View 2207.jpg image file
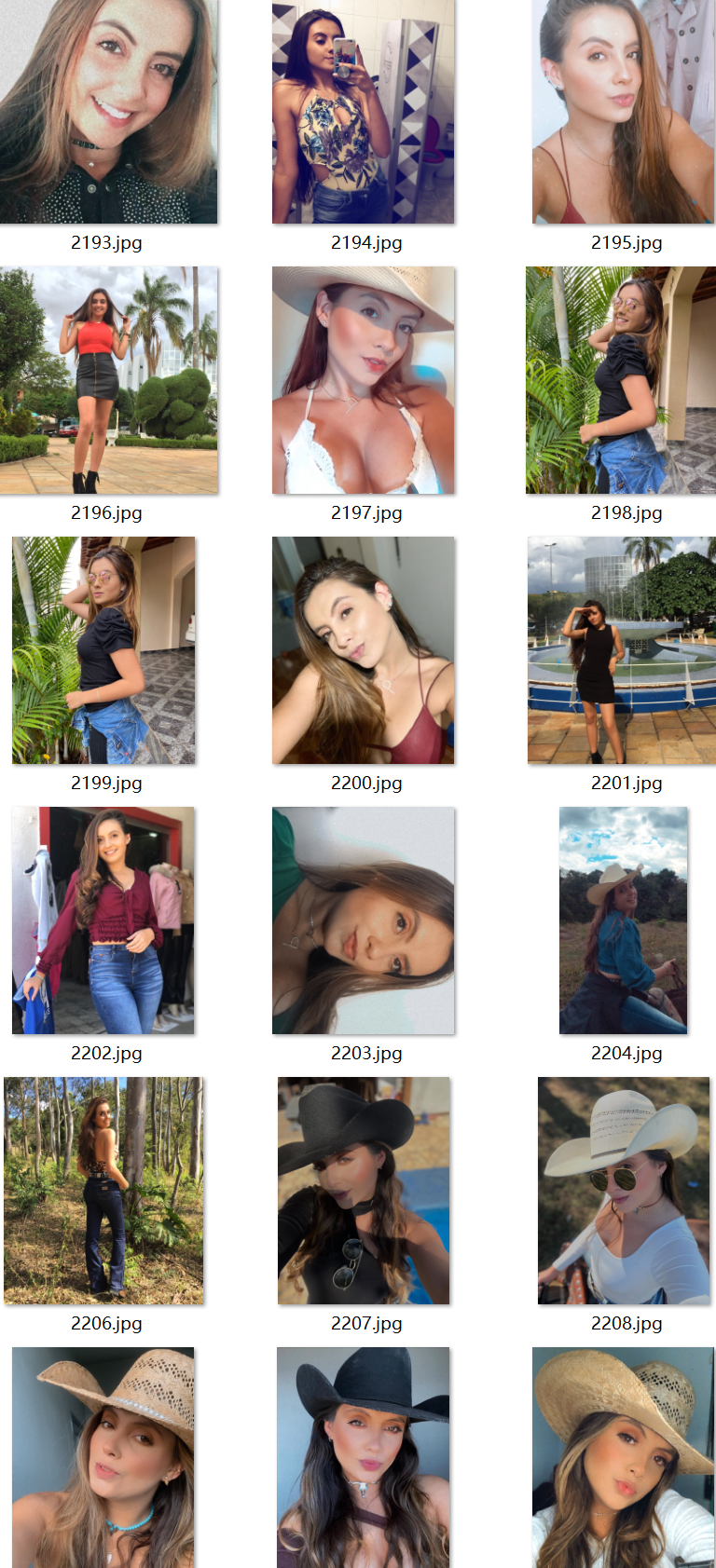716x1568 pixels. [364, 1191]
